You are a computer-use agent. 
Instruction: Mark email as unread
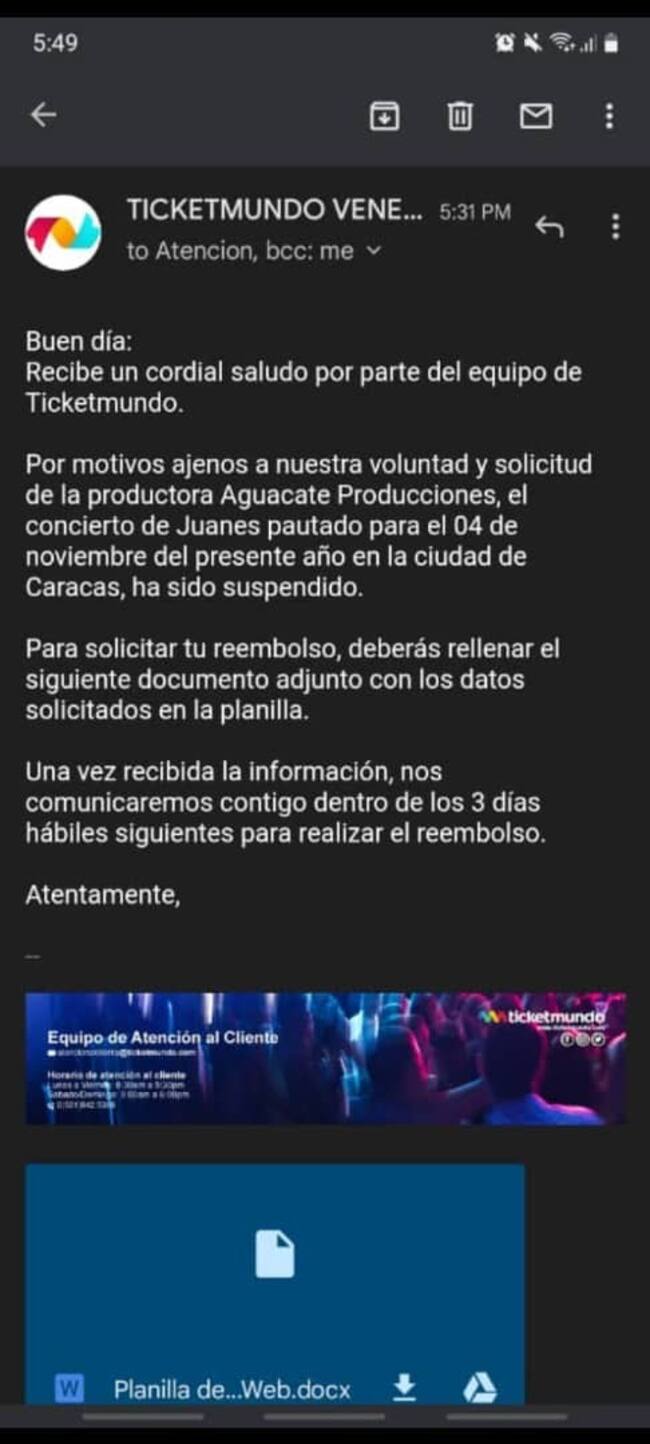pyautogui.click(x=535, y=116)
